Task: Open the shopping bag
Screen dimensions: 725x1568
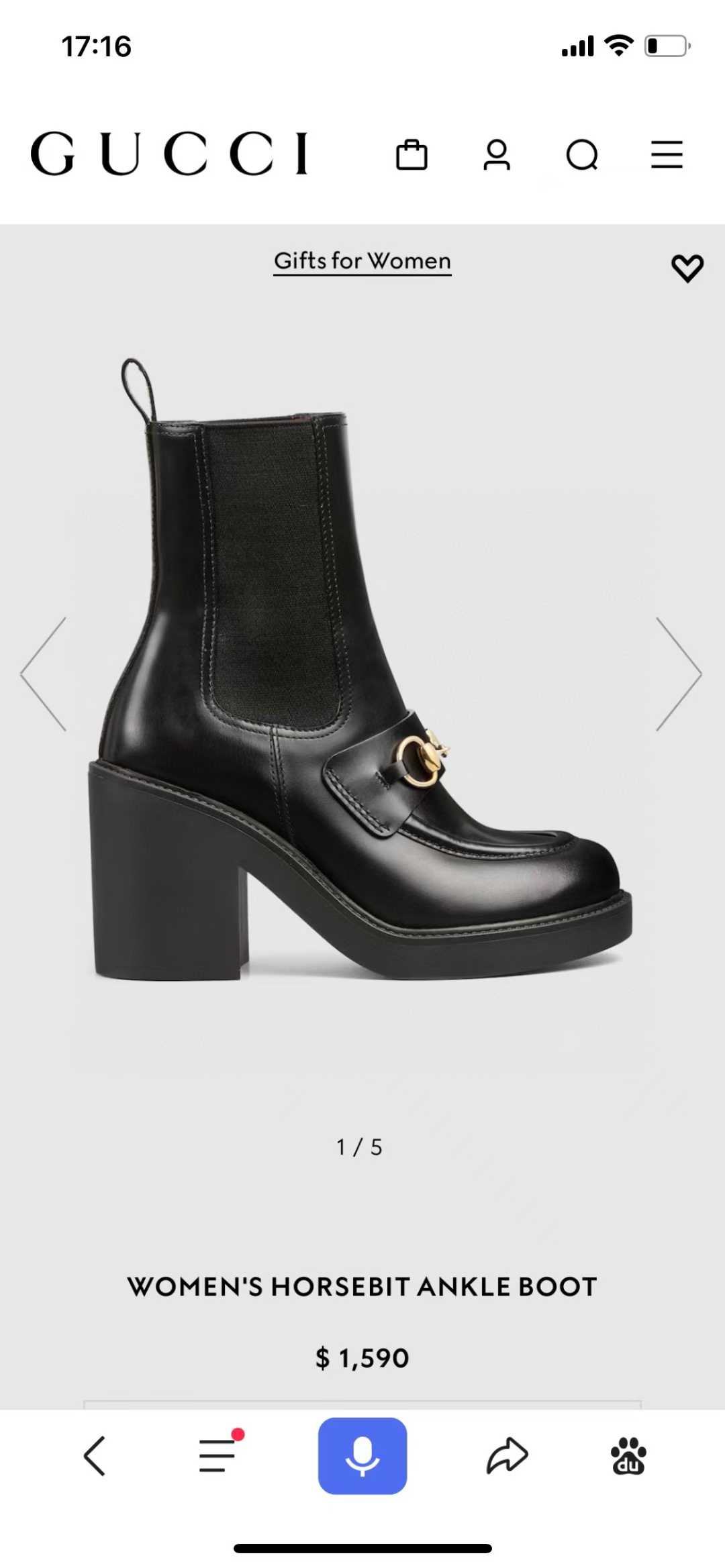Action: pyautogui.click(x=412, y=155)
